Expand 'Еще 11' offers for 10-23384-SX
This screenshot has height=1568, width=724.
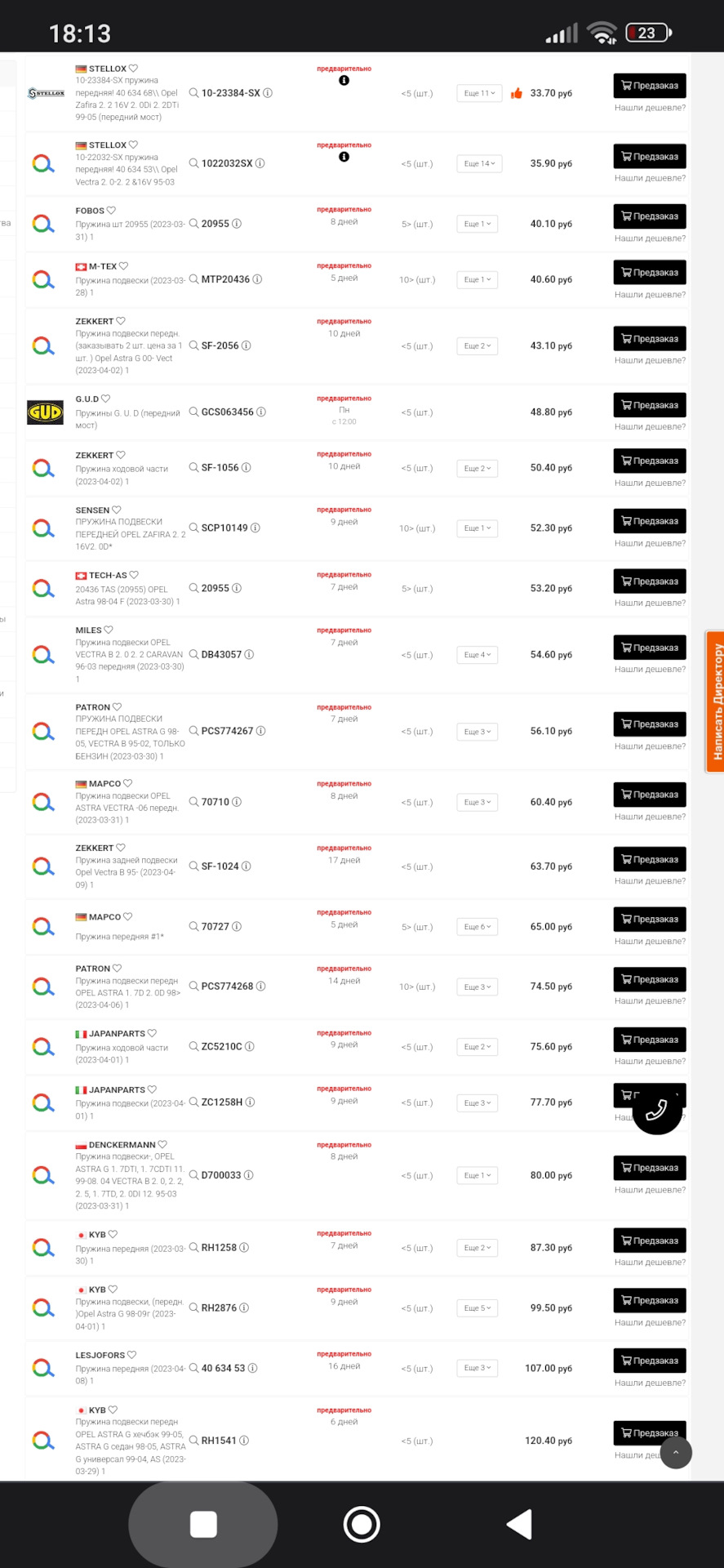point(478,94)
